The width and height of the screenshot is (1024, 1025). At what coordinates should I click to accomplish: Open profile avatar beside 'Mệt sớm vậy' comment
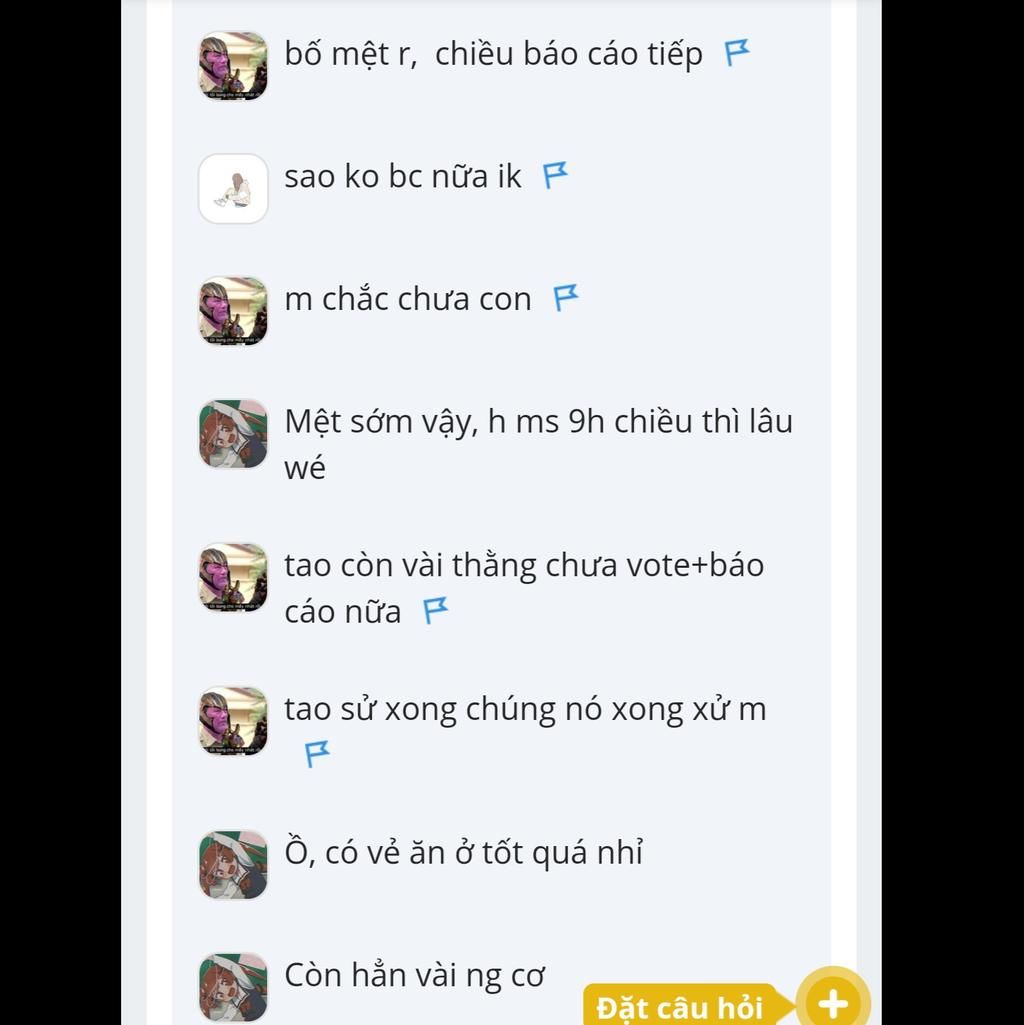233,434
